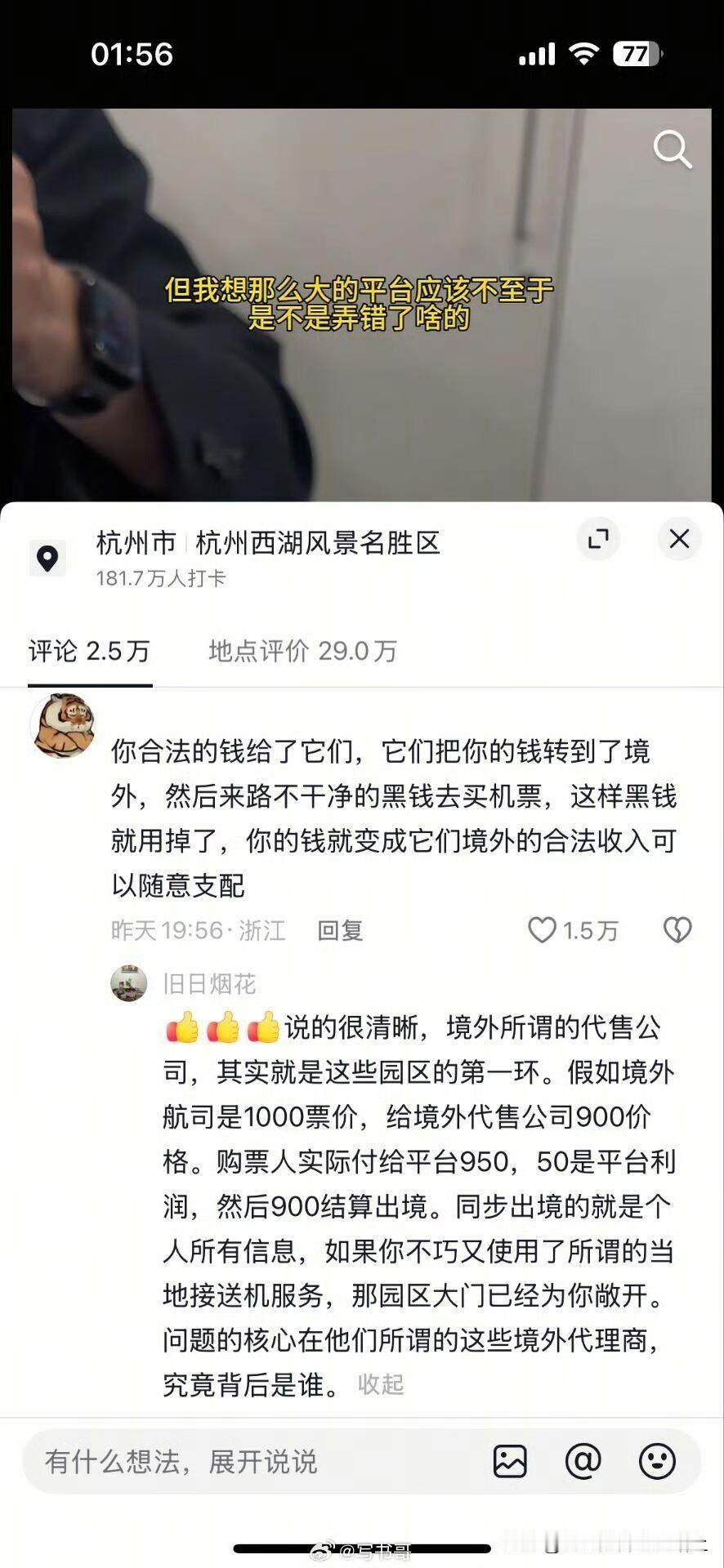Open the image picker in the comment bar
Image resolution: width=724 pixels, height=1568 pixels.
click(x=508, y=1462)
